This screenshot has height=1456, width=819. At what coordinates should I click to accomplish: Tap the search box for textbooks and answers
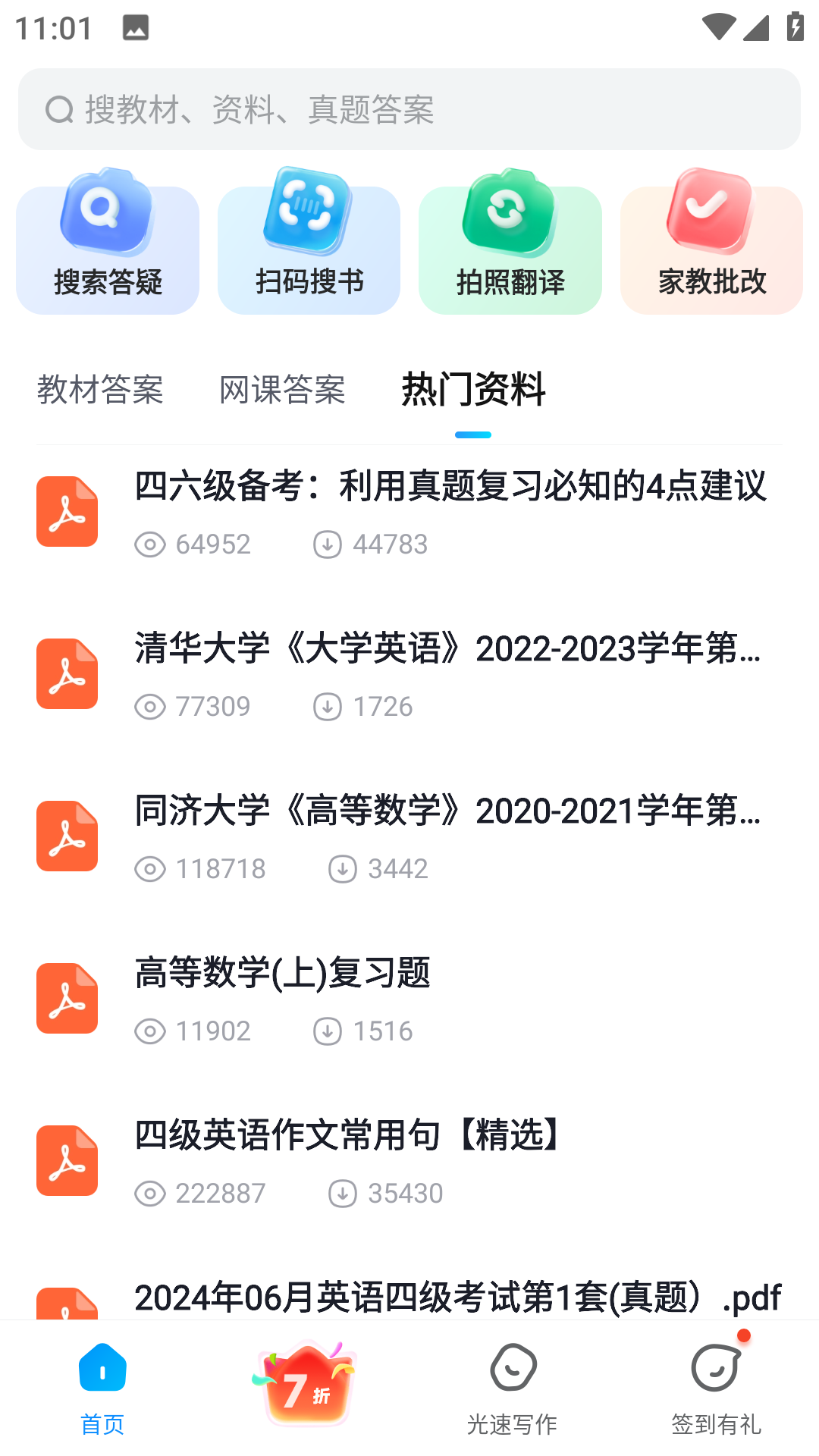pos(409,109)
